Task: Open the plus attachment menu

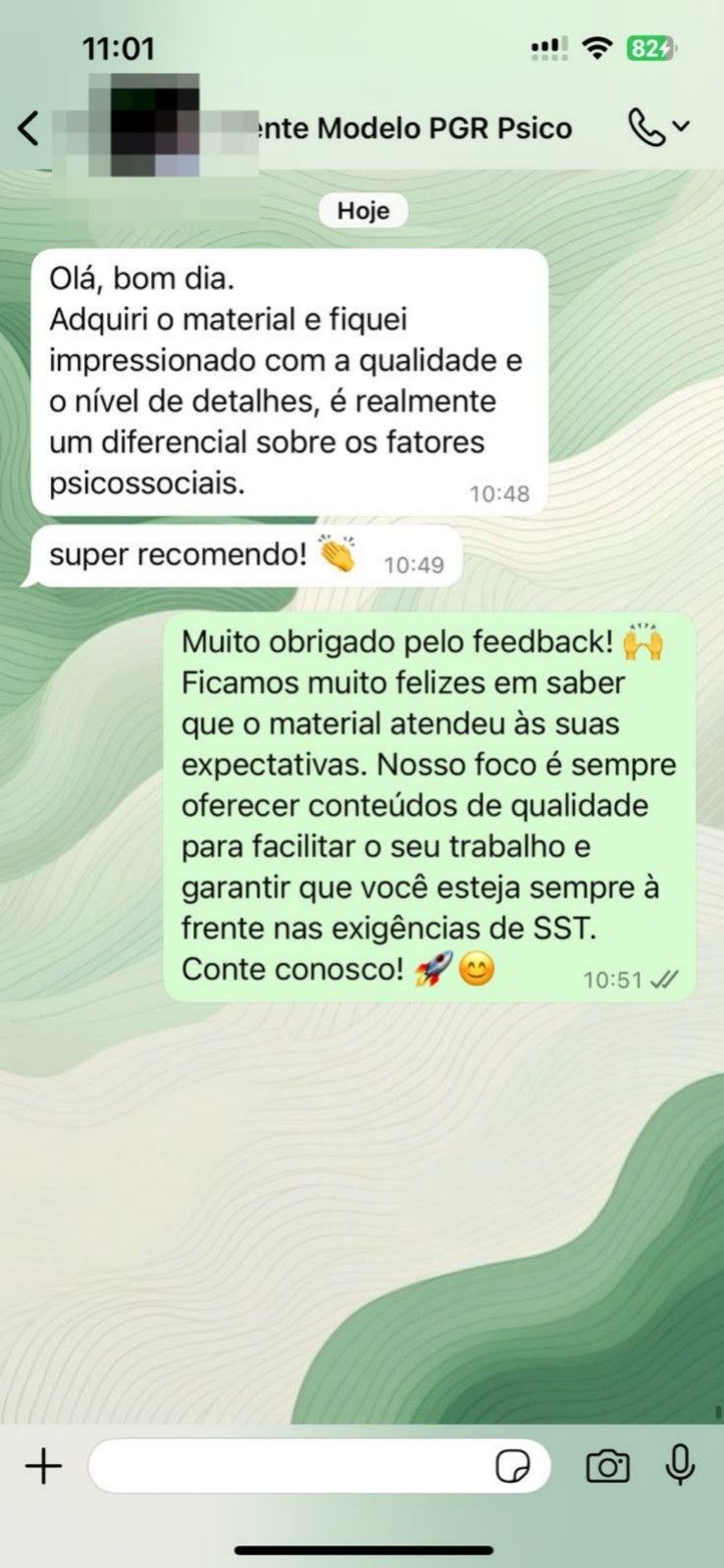Action: pyautogui.click(x=43, y=1467)
